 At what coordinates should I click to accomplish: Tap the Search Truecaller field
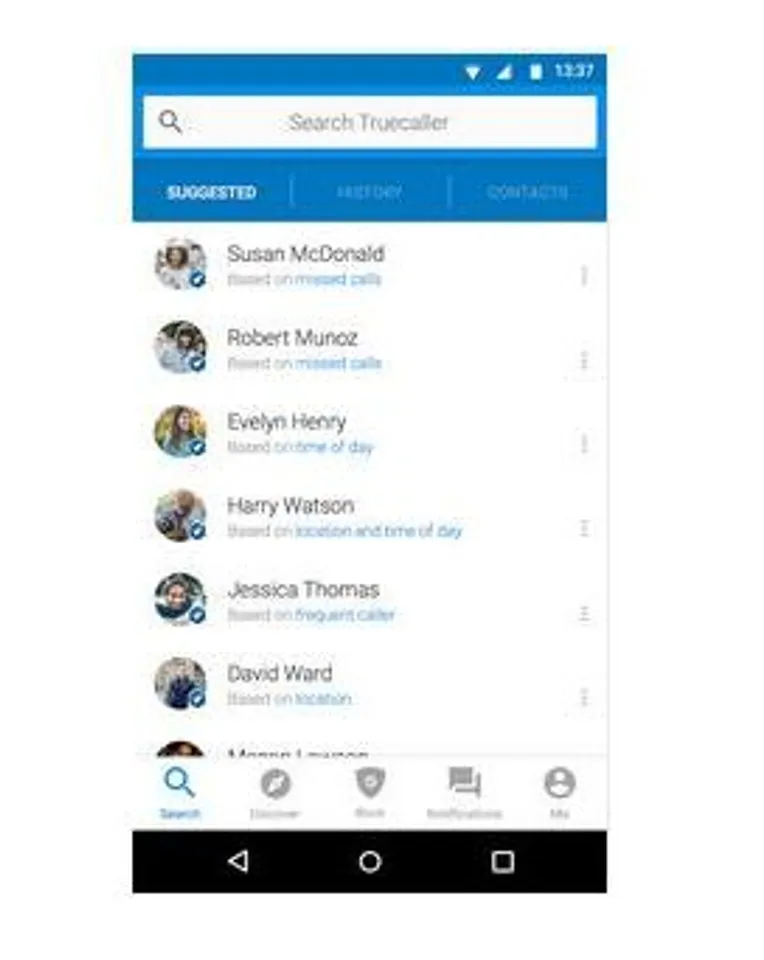(x=369, y=123)
